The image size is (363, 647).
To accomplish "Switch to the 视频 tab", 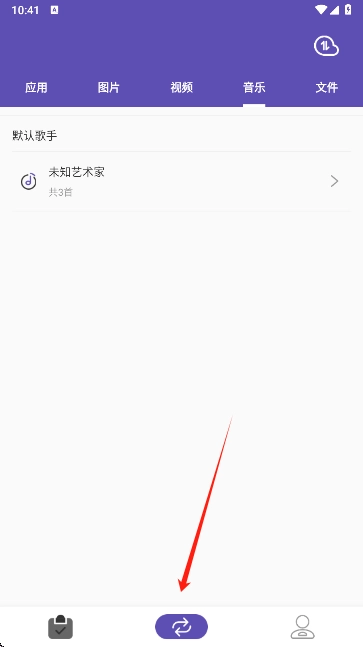I will 182,87.
